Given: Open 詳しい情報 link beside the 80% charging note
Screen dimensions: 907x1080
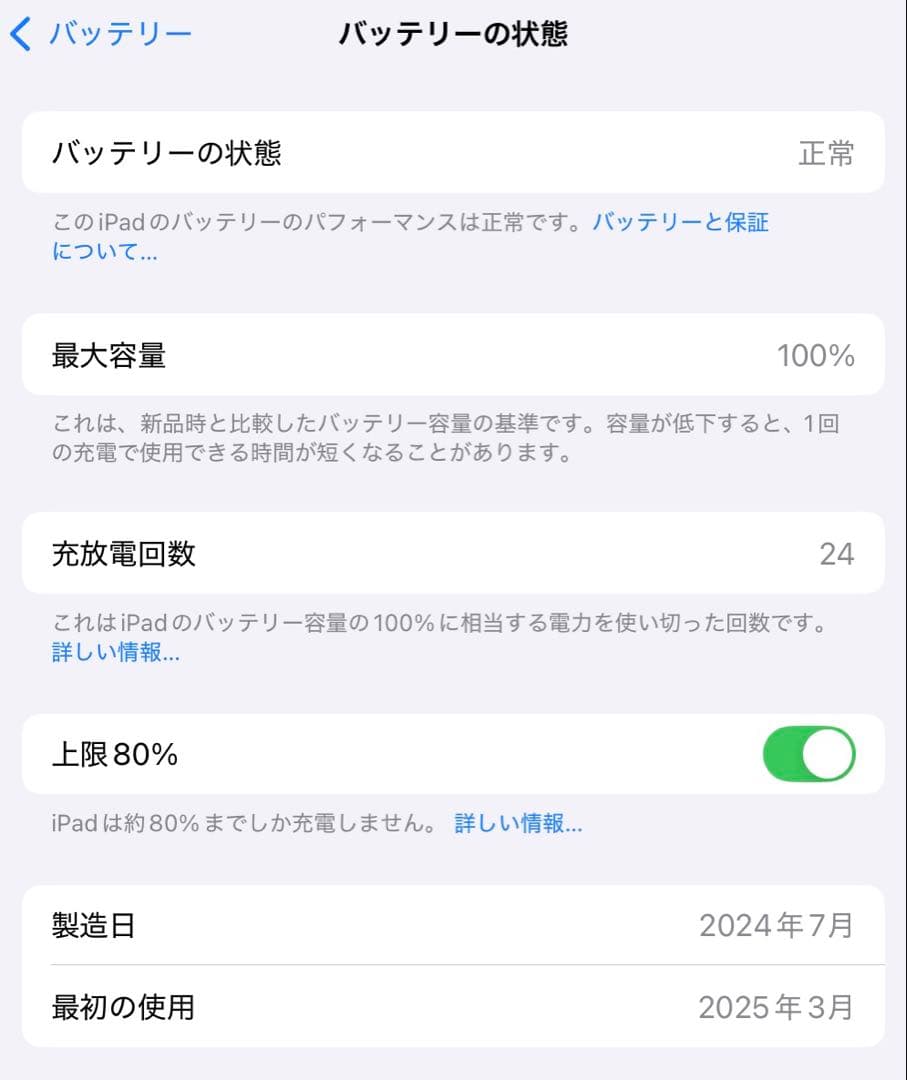Looking at the screenshot, I should 516,823.
